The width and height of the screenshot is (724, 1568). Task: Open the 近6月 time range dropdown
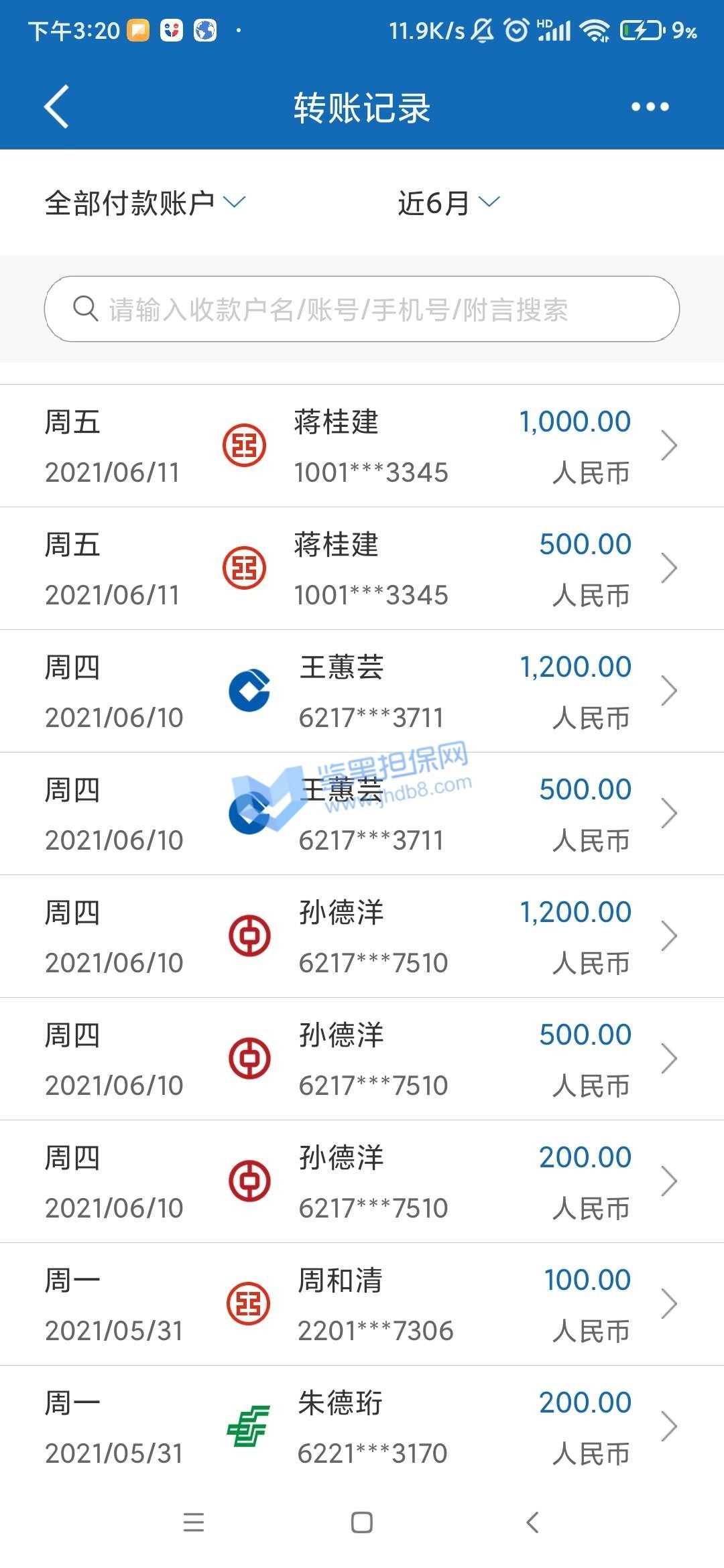point(448,202)
